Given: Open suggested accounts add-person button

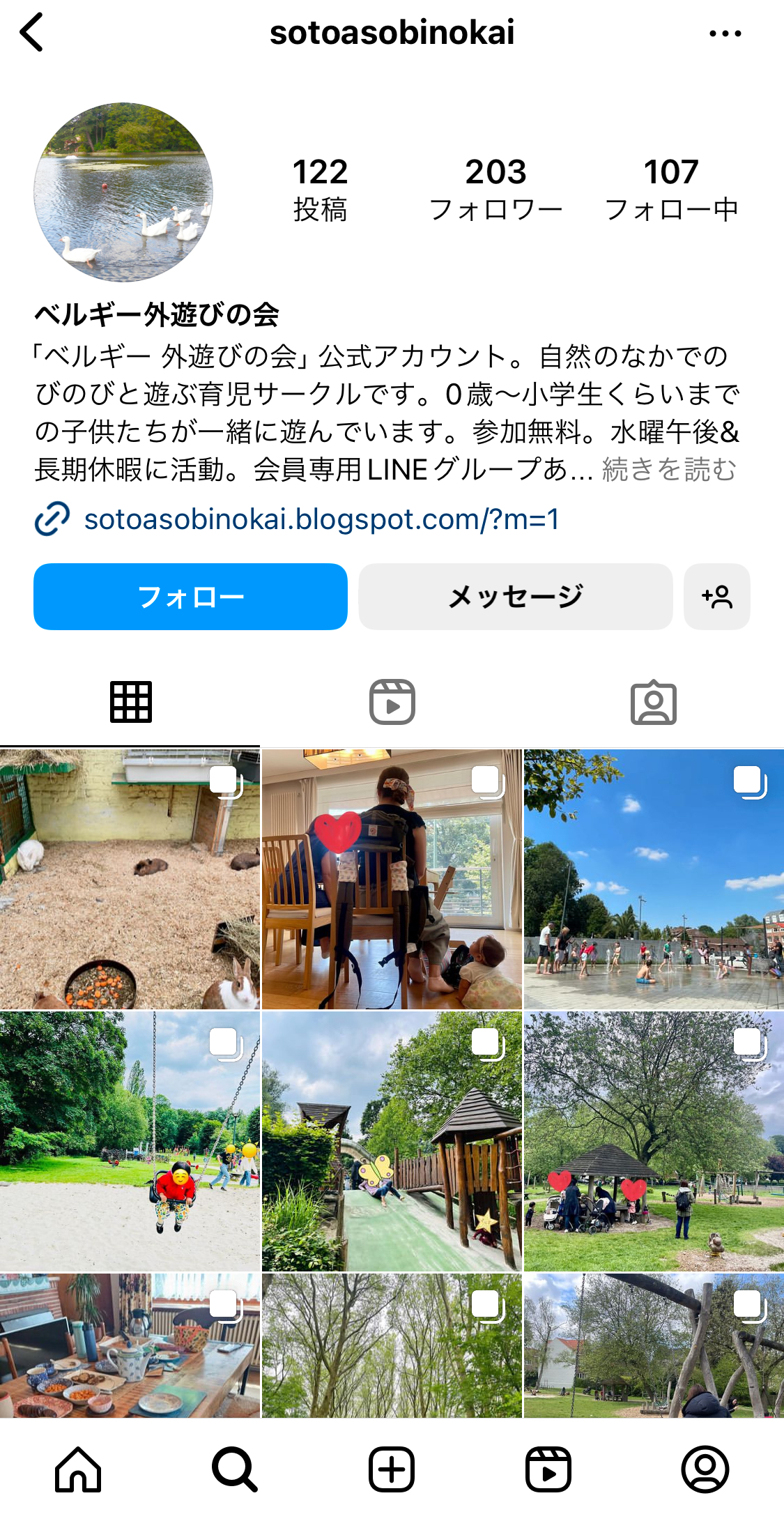Looking at the screenshot, I should click(717, 597).
